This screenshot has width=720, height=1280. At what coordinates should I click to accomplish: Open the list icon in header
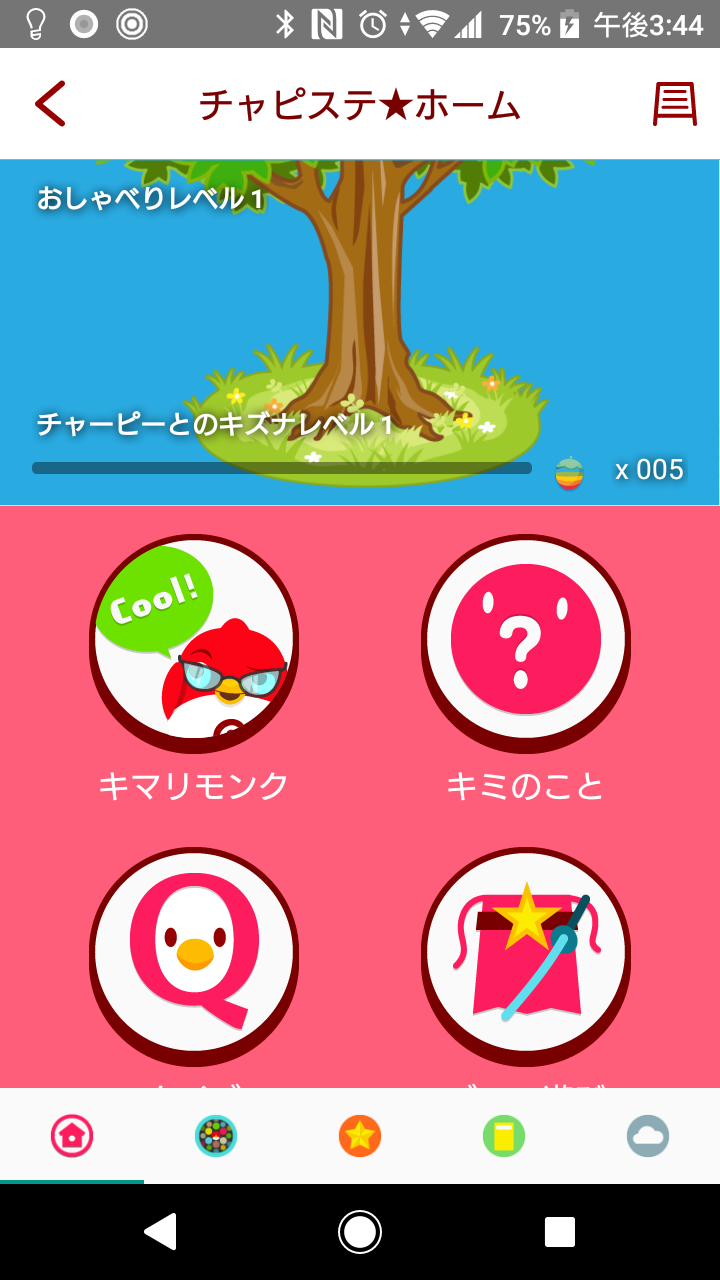(675, 104)
